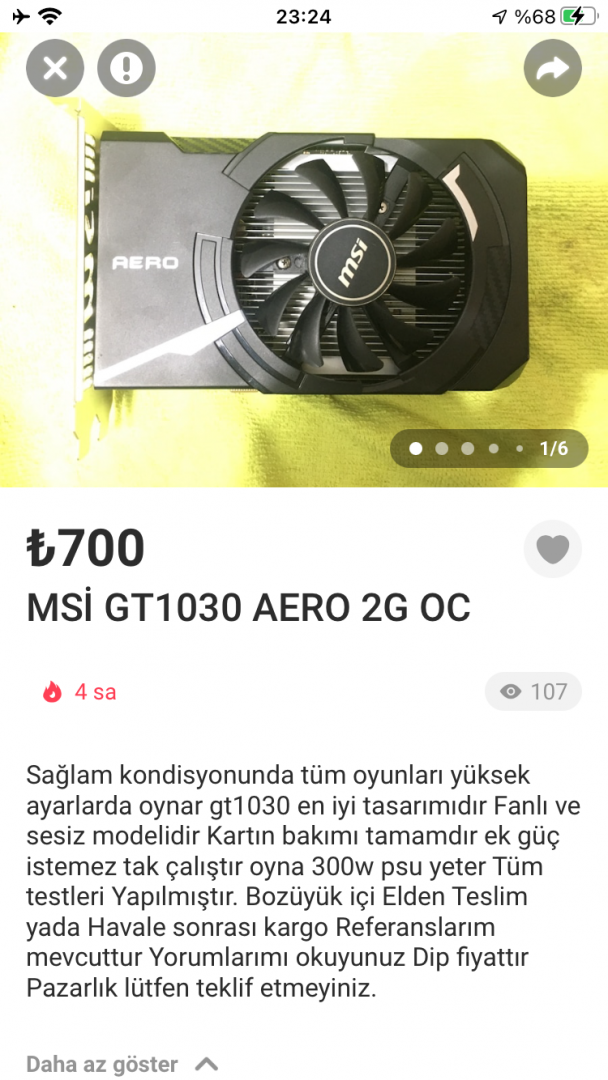The image size is (608, 1080).
Task: Report this listing via the exclamation icon
Action: coord(126,68)
